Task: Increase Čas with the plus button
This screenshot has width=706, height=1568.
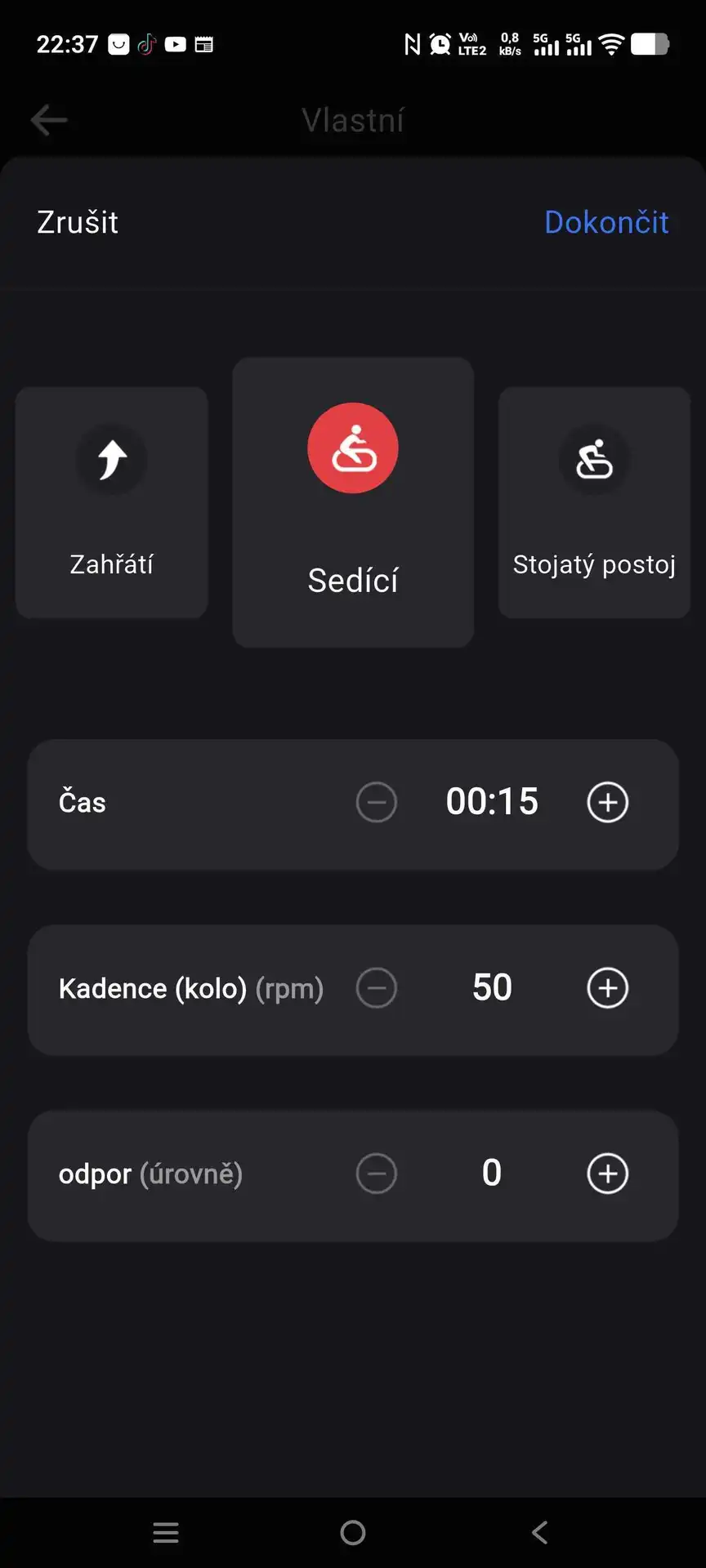Action: coord(608,802)
